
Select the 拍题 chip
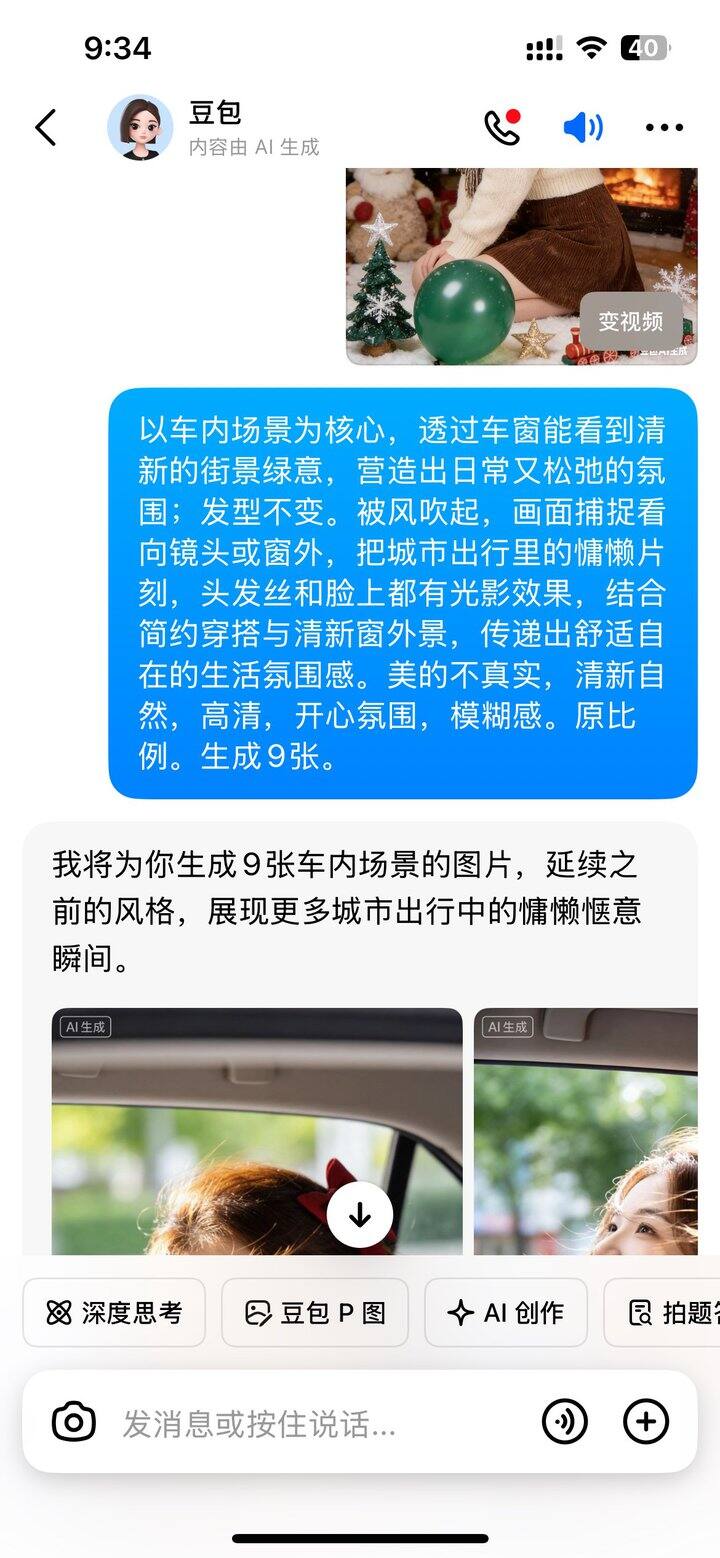[x=662, y=1313]
